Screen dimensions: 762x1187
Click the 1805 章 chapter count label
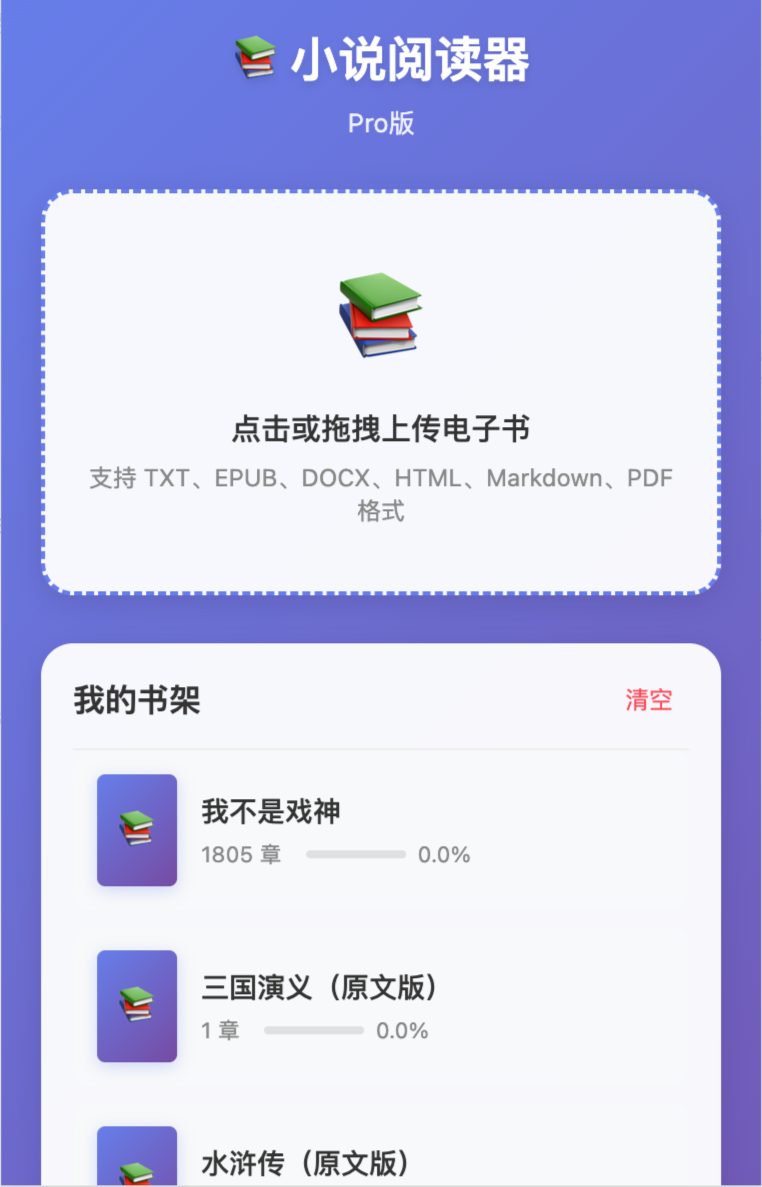(x=240, y=855)
